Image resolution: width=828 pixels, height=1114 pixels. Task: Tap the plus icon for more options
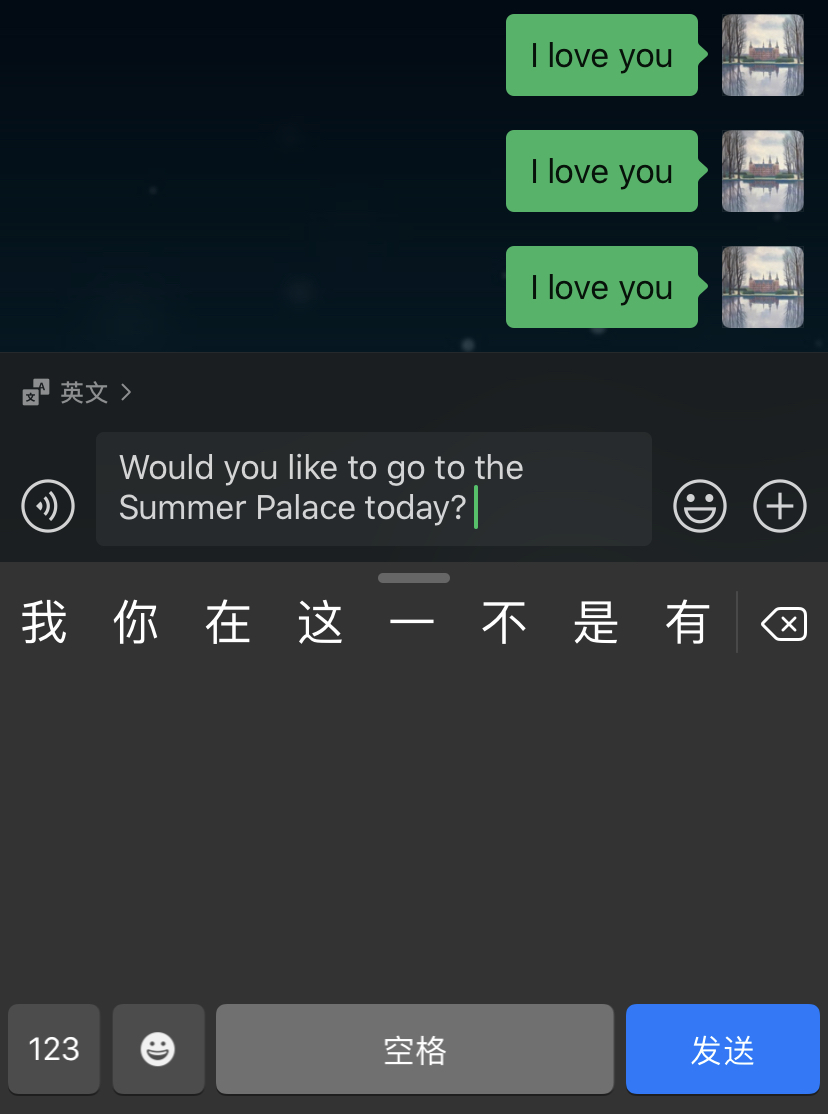click(779, 506)
